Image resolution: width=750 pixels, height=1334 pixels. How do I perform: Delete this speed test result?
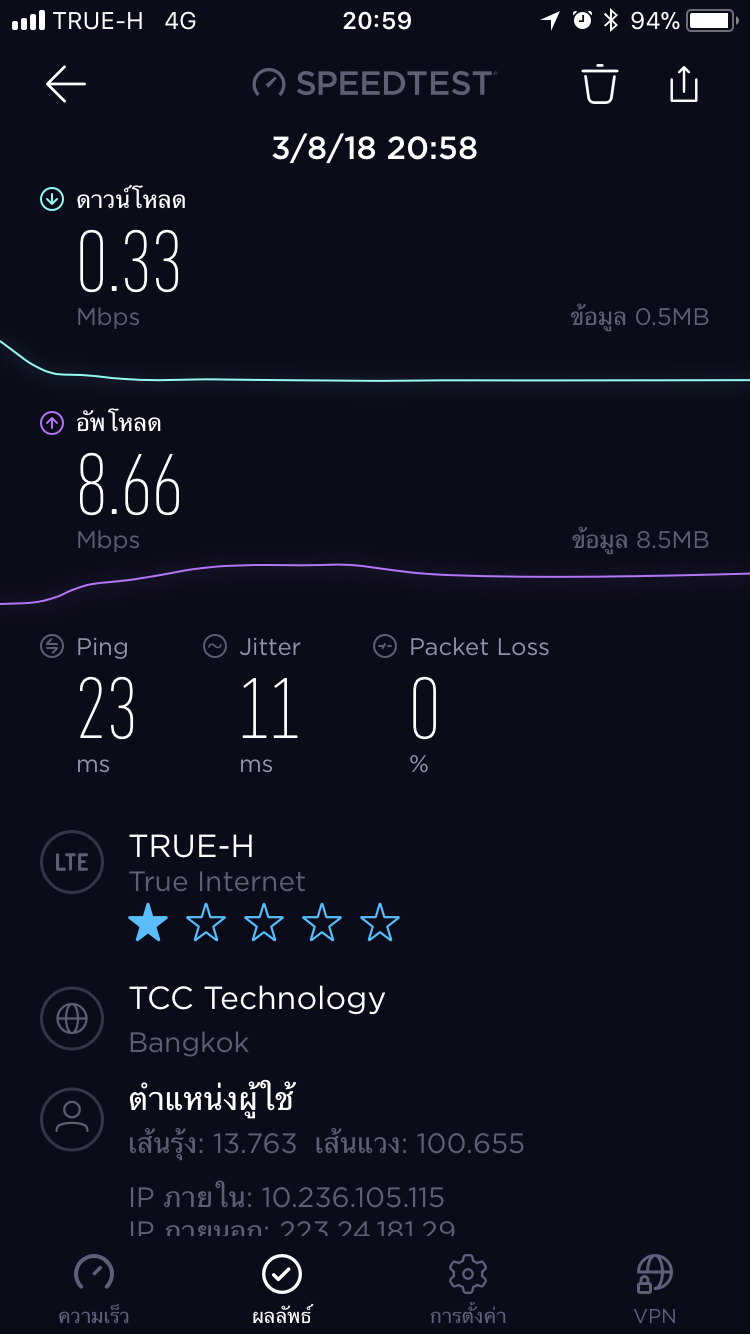pyautogui.click(x=600, y=85)
